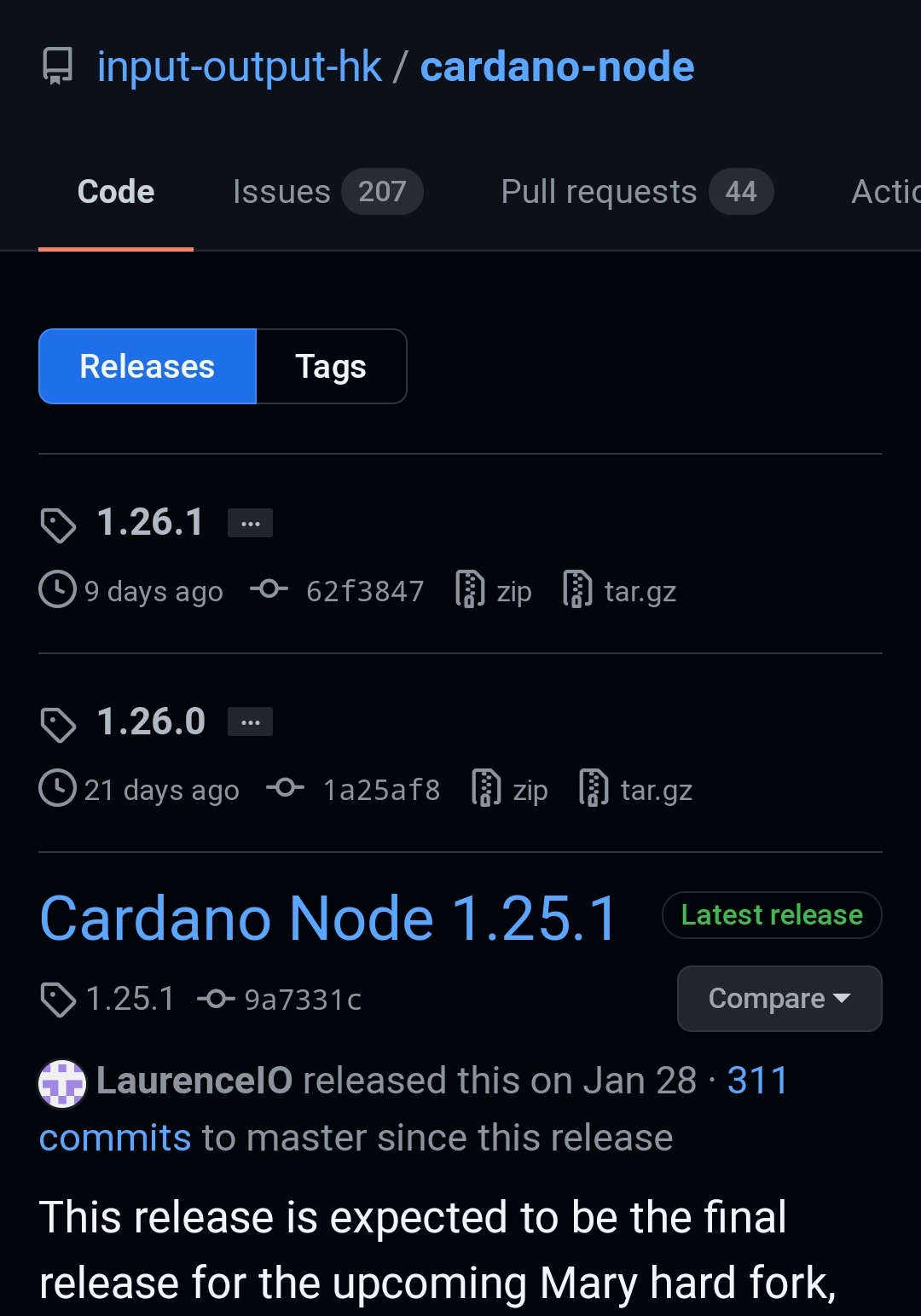Download the zip for 1.26.1

(495, 591)
